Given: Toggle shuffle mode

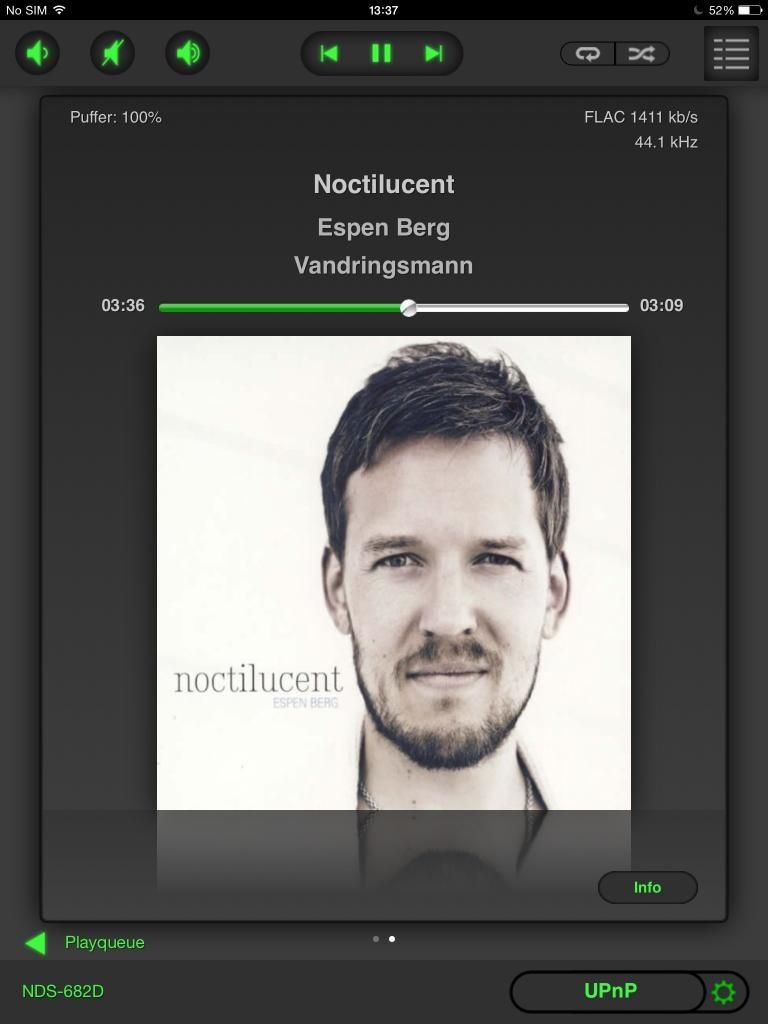Looking at the screenshot, I should (641, 54).
